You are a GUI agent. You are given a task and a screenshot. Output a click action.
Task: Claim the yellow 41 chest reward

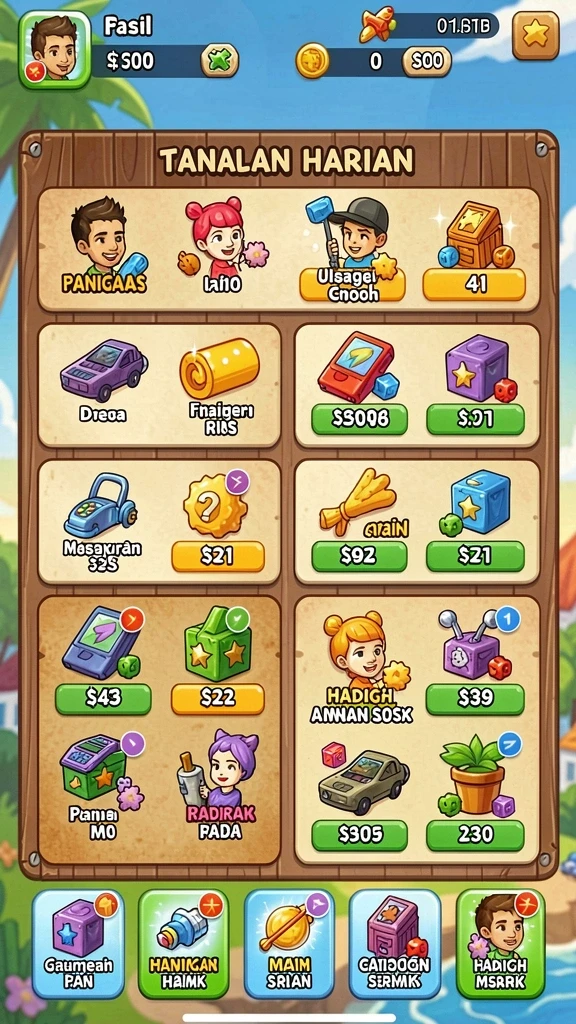(x=474, y=285)
